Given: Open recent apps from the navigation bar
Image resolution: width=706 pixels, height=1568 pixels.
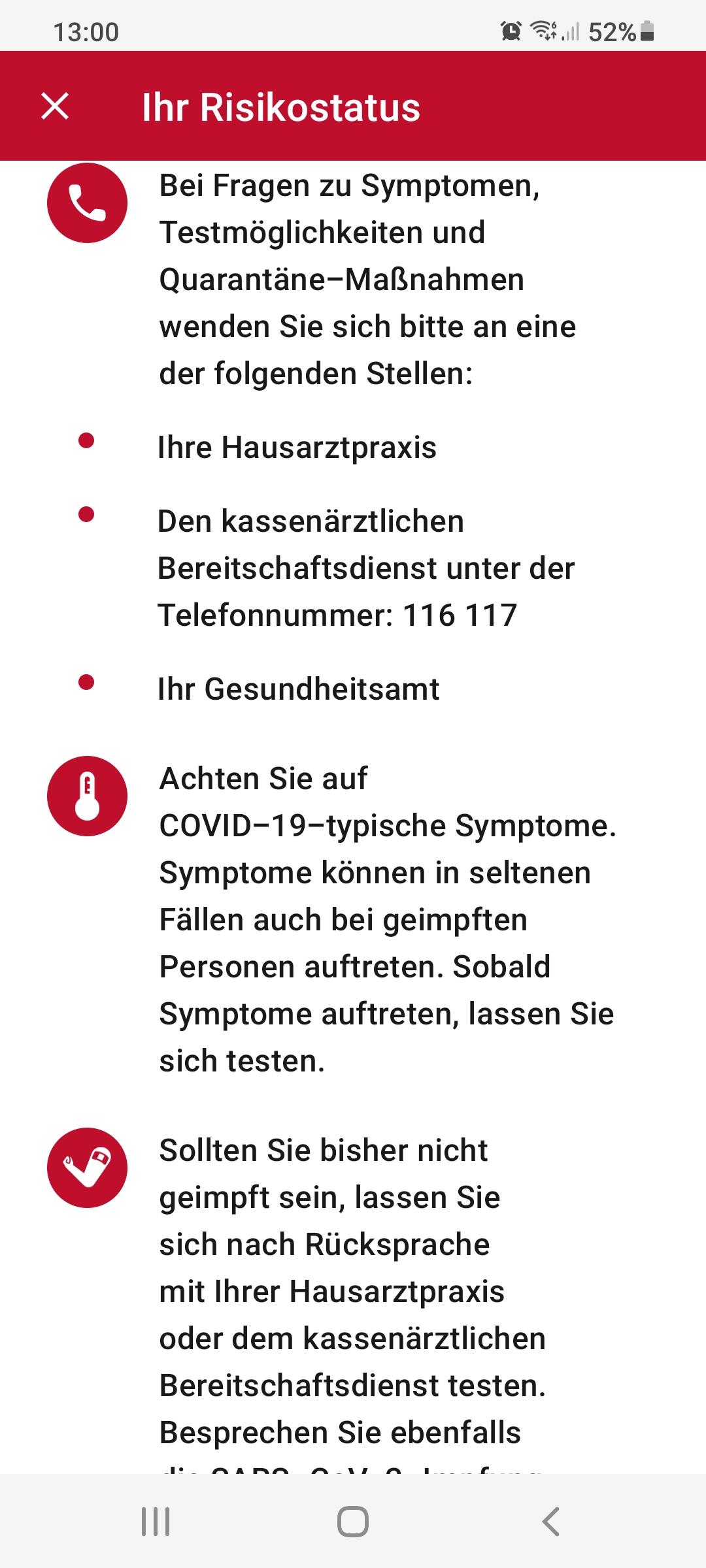Looking at the screenshot, I should 156,1522.
